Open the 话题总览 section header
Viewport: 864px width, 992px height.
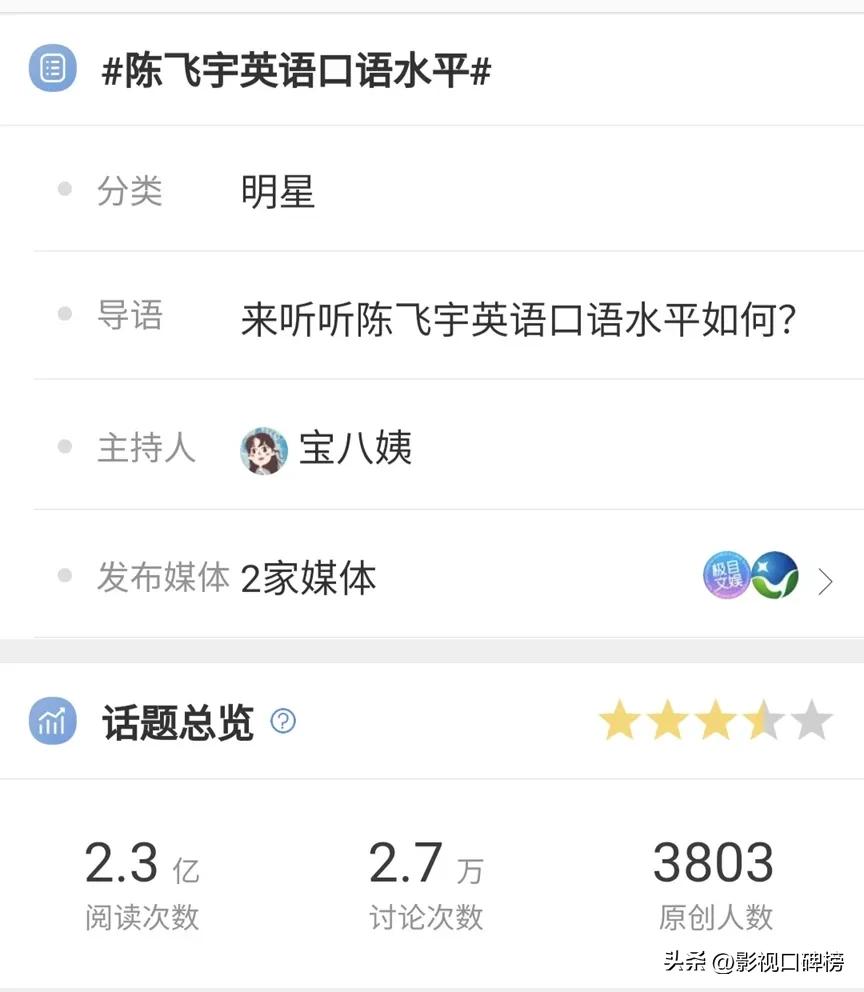pyautogui.click(x=175, y=722)
